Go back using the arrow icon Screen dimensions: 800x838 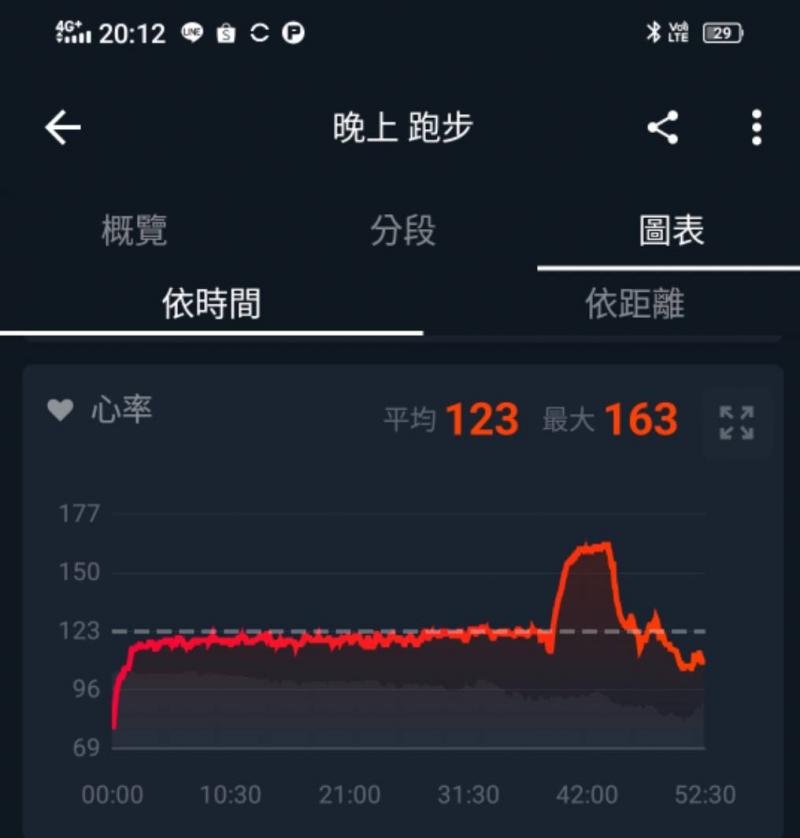pos(63,128)
